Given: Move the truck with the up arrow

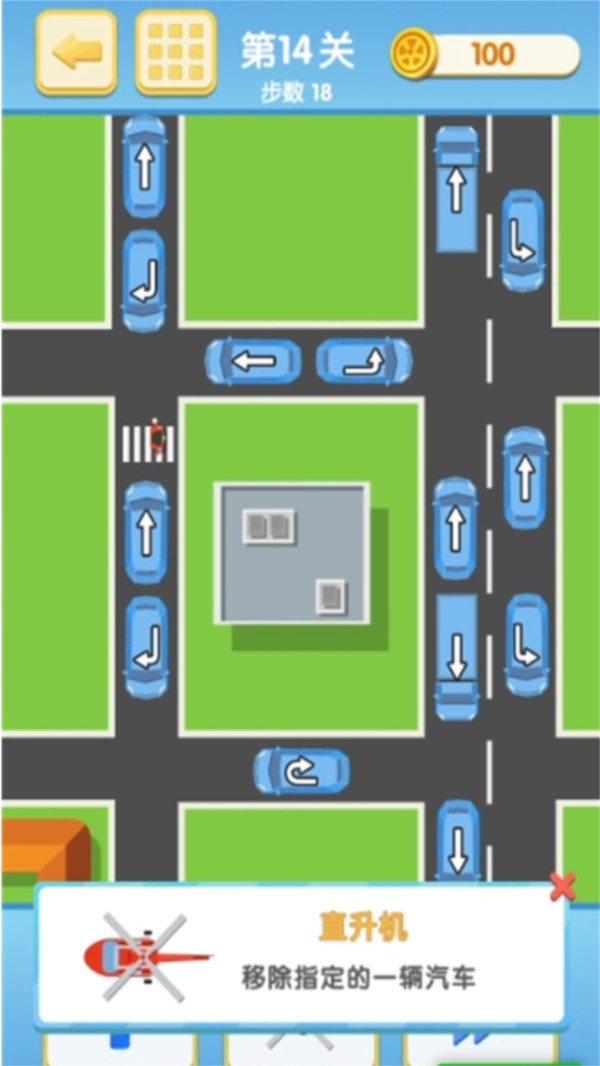Looking at the screenshot, I should (x=456, y=188).
